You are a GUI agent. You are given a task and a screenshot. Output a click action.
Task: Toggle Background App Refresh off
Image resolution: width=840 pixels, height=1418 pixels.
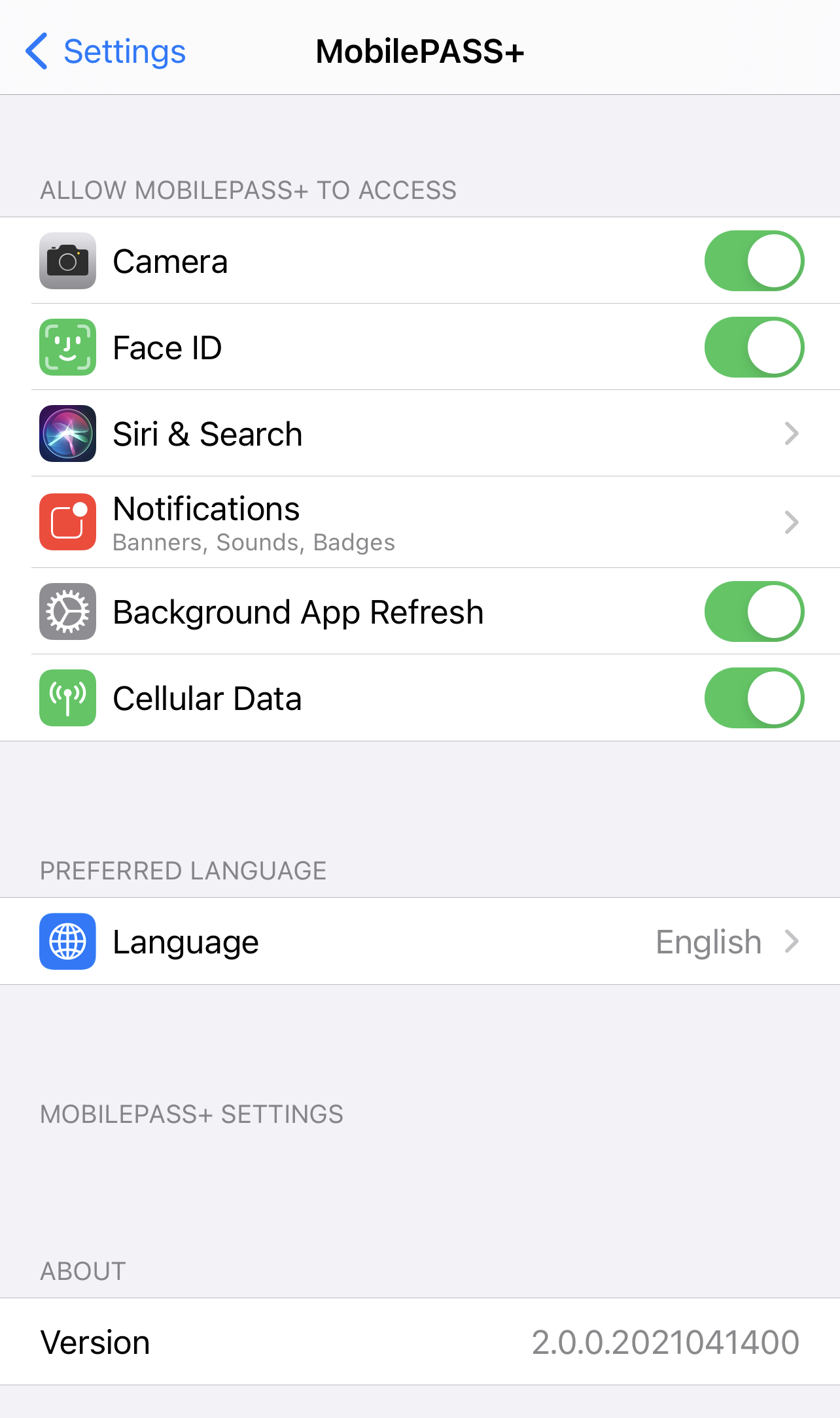754,612
